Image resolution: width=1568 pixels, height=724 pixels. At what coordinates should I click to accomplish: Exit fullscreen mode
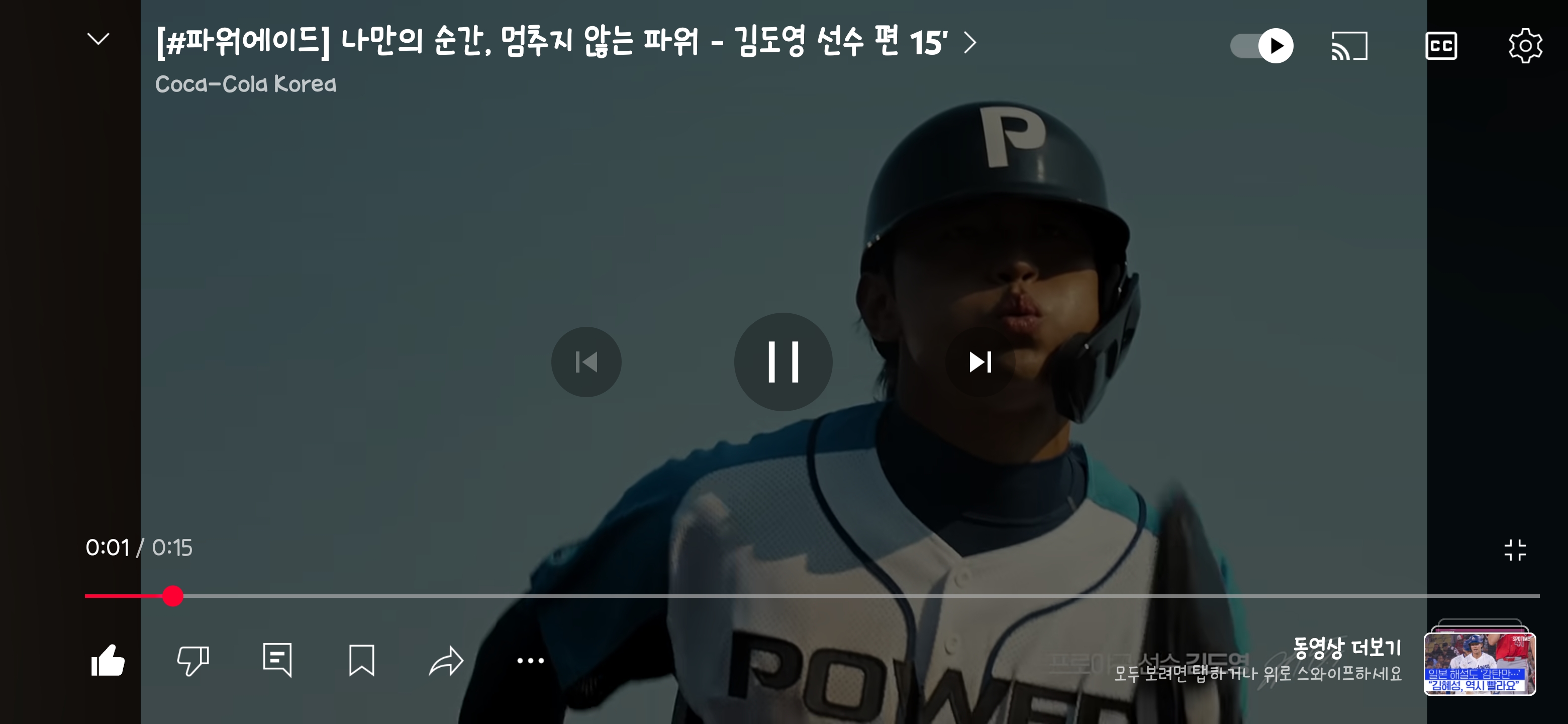click(1514, 550)
